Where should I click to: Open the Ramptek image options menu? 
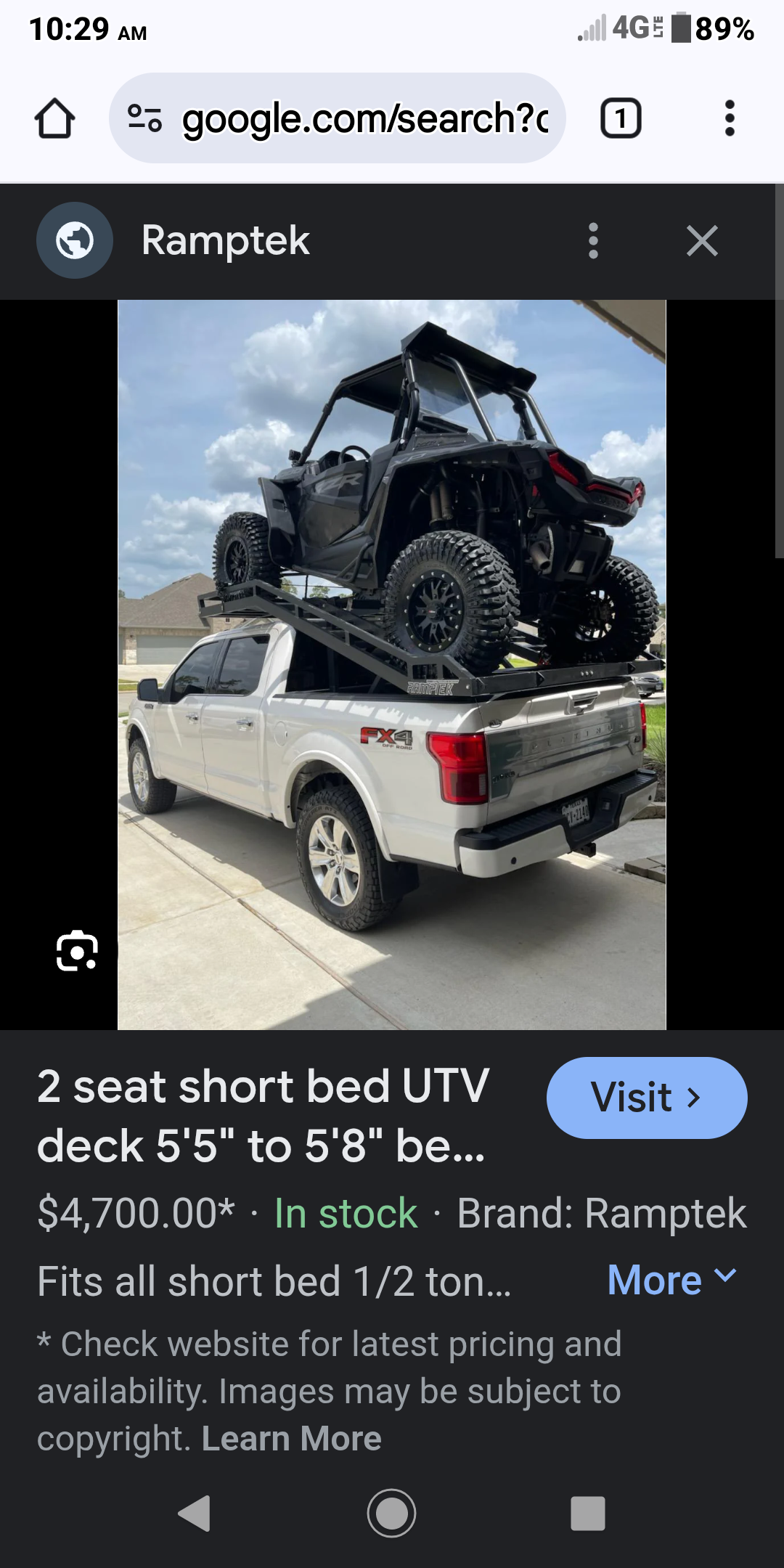click(x=593, y=241)
